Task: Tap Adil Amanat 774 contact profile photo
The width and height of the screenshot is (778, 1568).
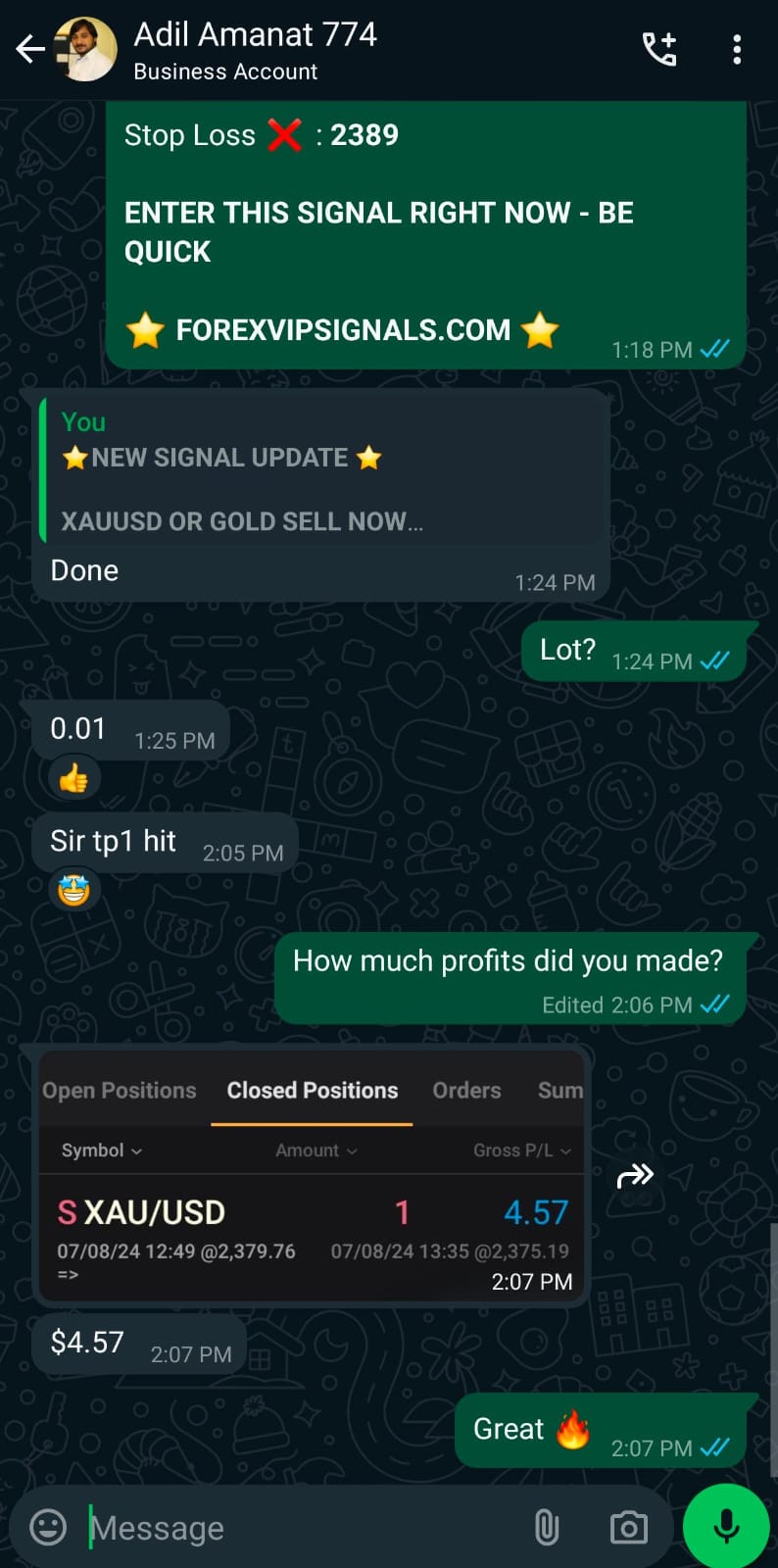Action: [x=86, y=48]
